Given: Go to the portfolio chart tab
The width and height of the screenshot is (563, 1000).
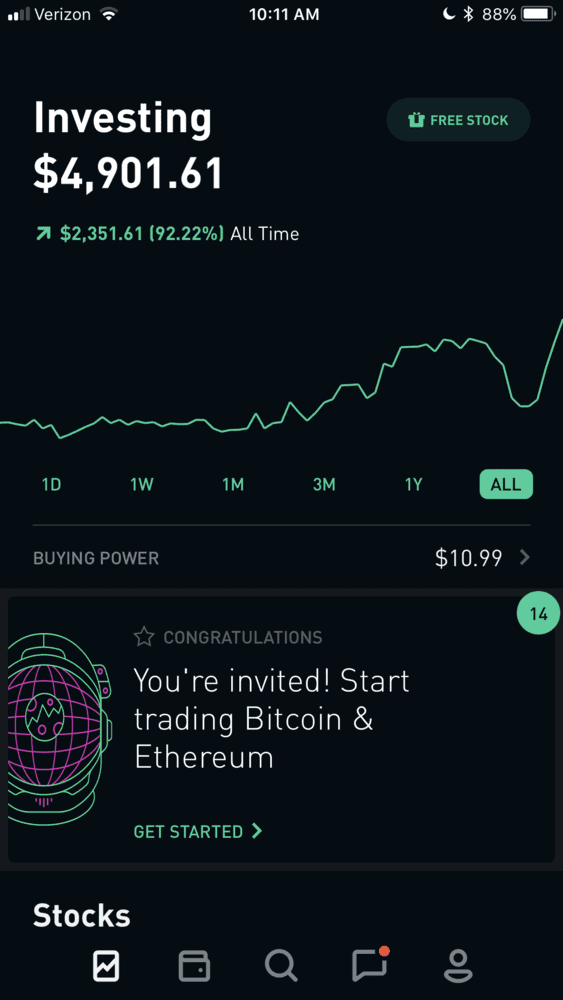Looking at the screenshot, I should [x=106, y=966].
